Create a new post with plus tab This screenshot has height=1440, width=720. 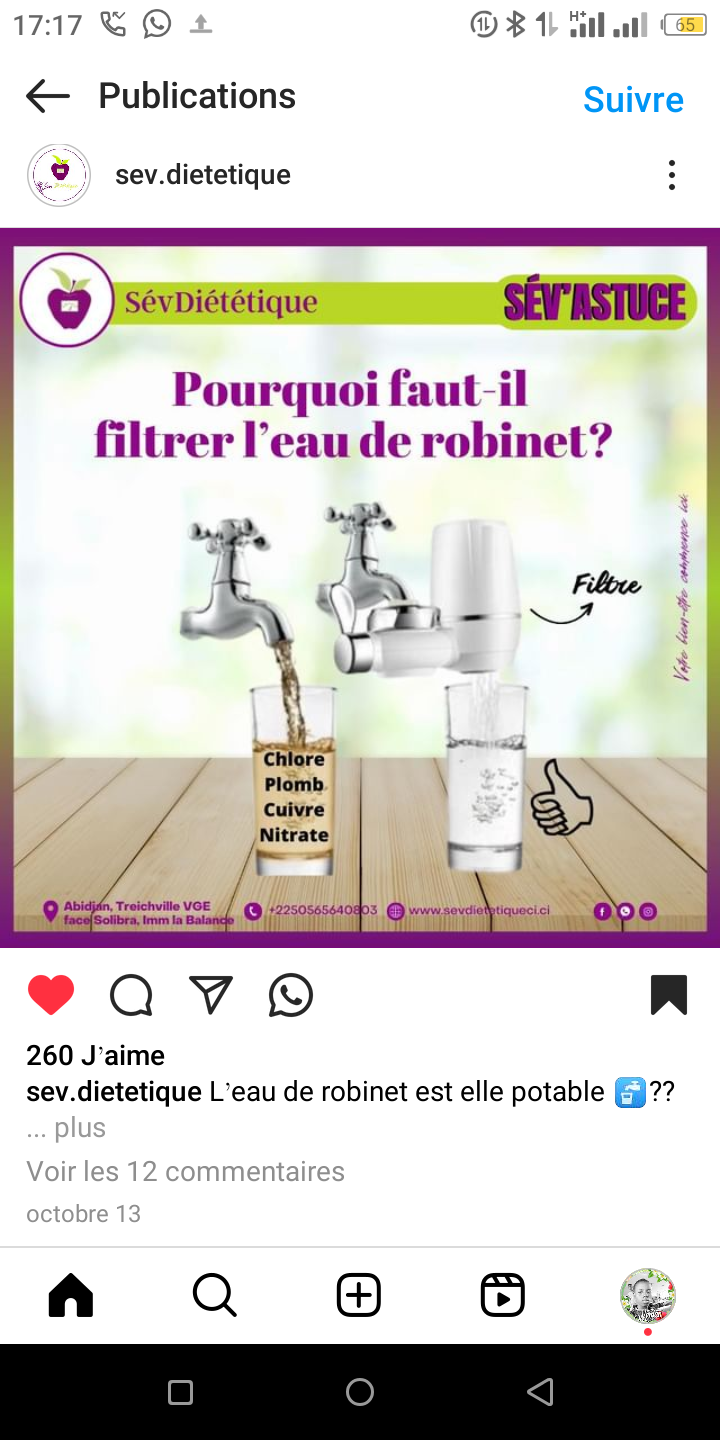click(359, 1296)
